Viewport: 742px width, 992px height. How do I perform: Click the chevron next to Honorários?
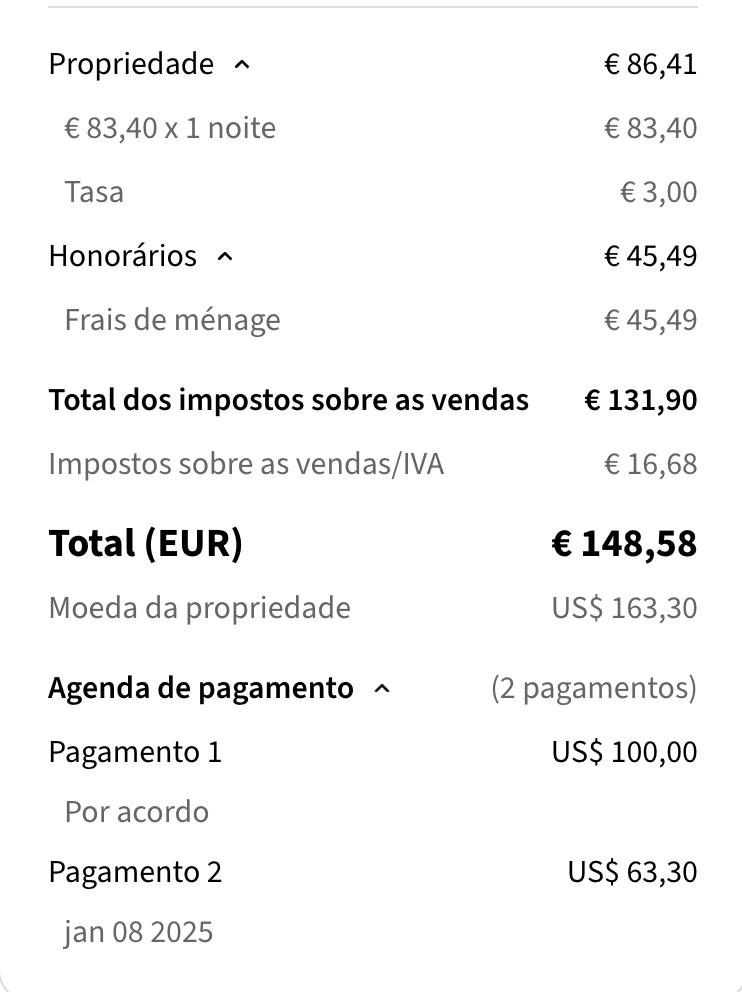(x=225, y=256)
